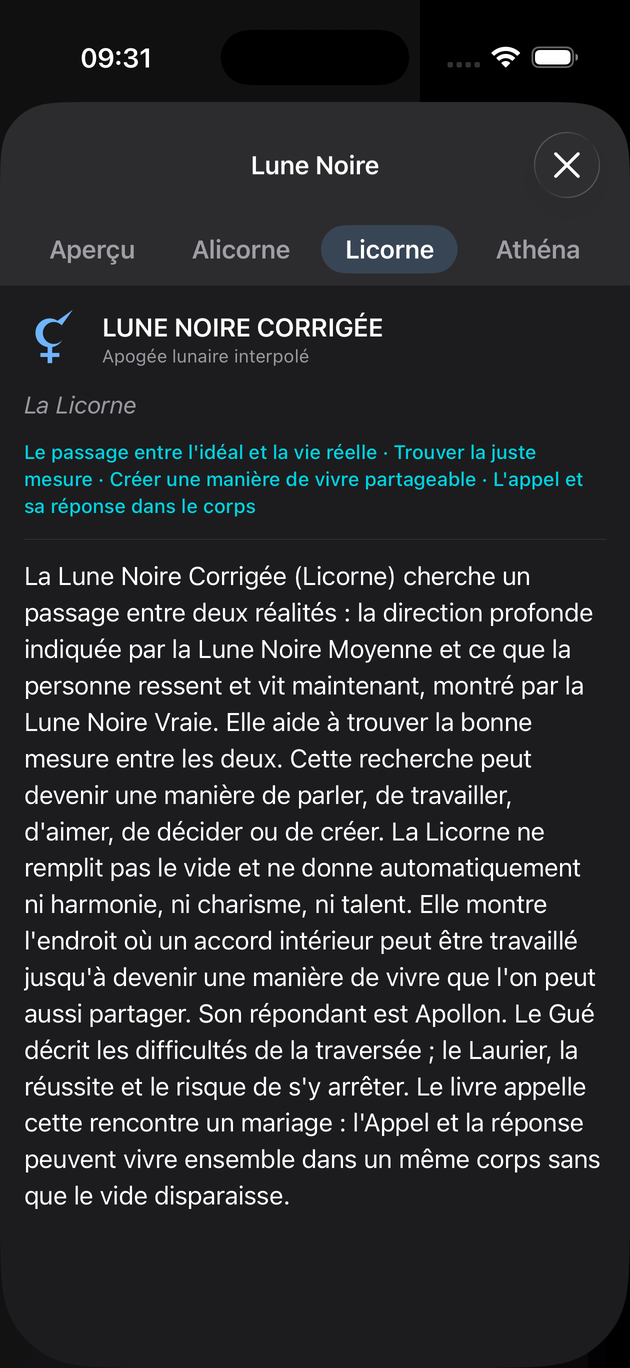630x1368 pixels.
Task: Select the Licorne tab
Action: (x=389, y=250)
